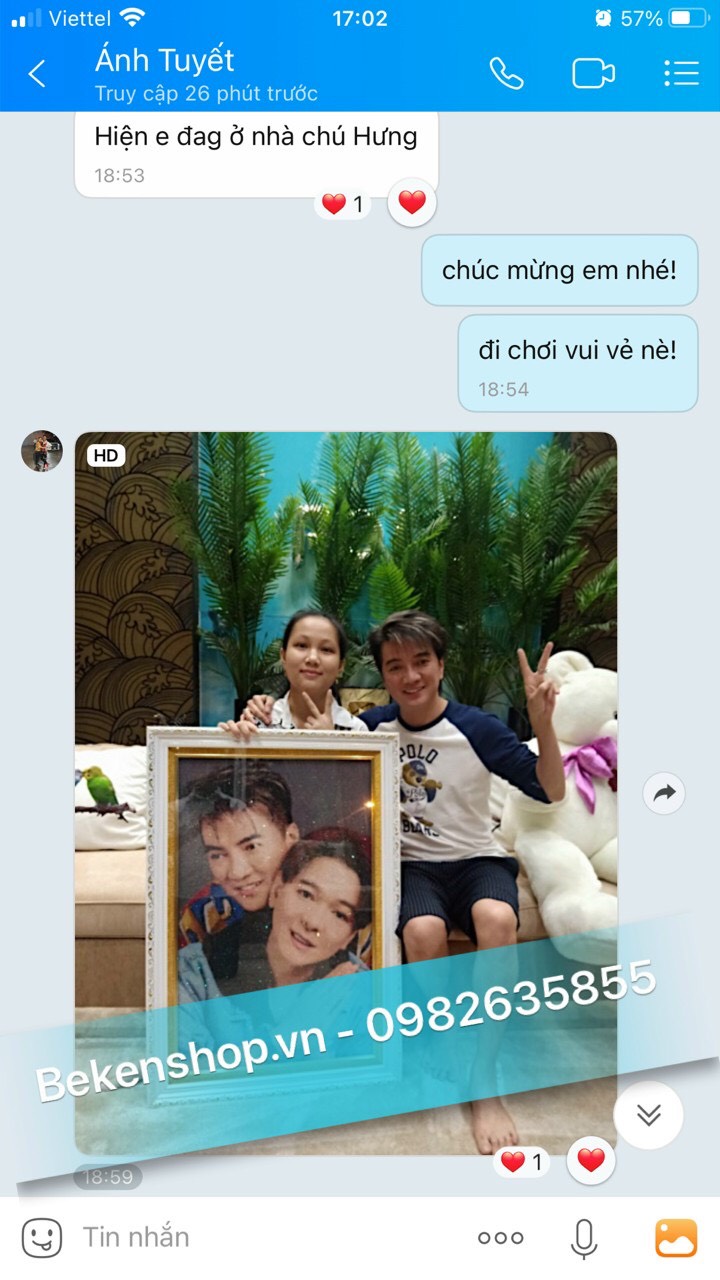720x1280 pixels.
Task: Open more attachment options
Action: point(500,1238)
